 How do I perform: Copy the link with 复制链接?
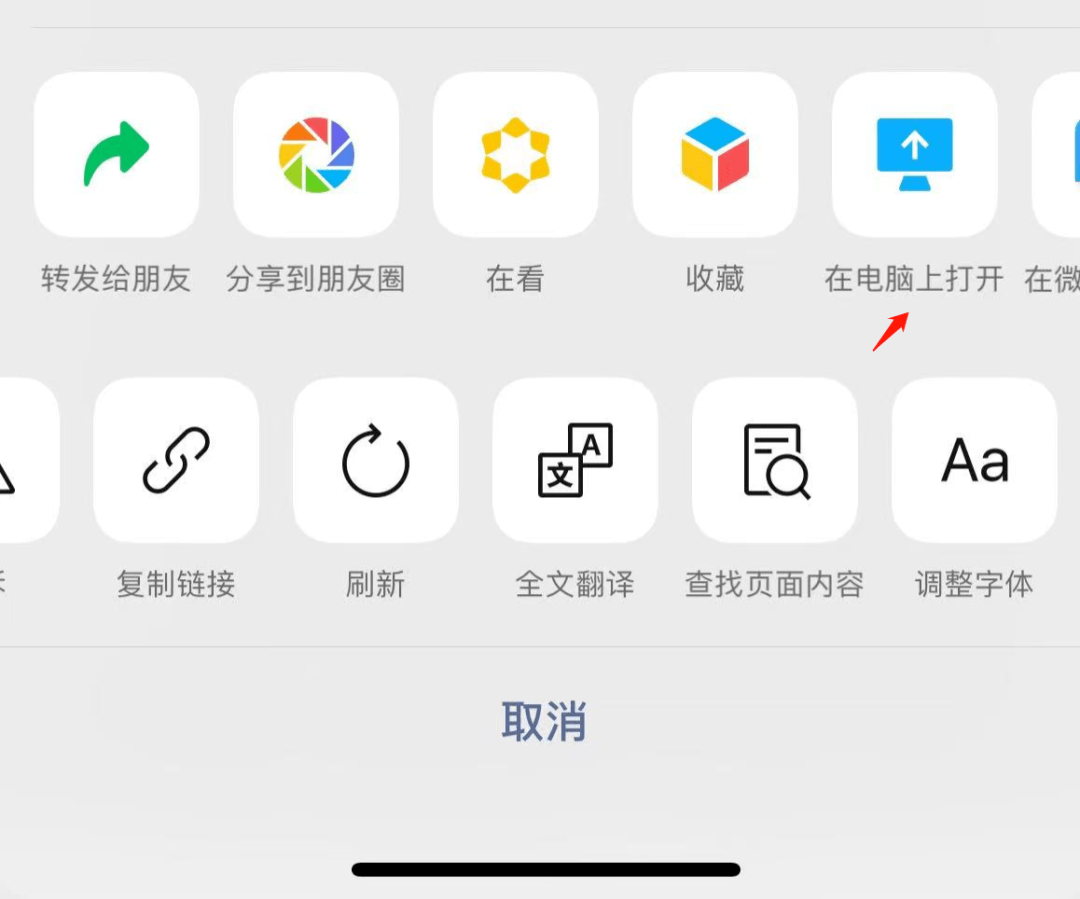(176, 461)
